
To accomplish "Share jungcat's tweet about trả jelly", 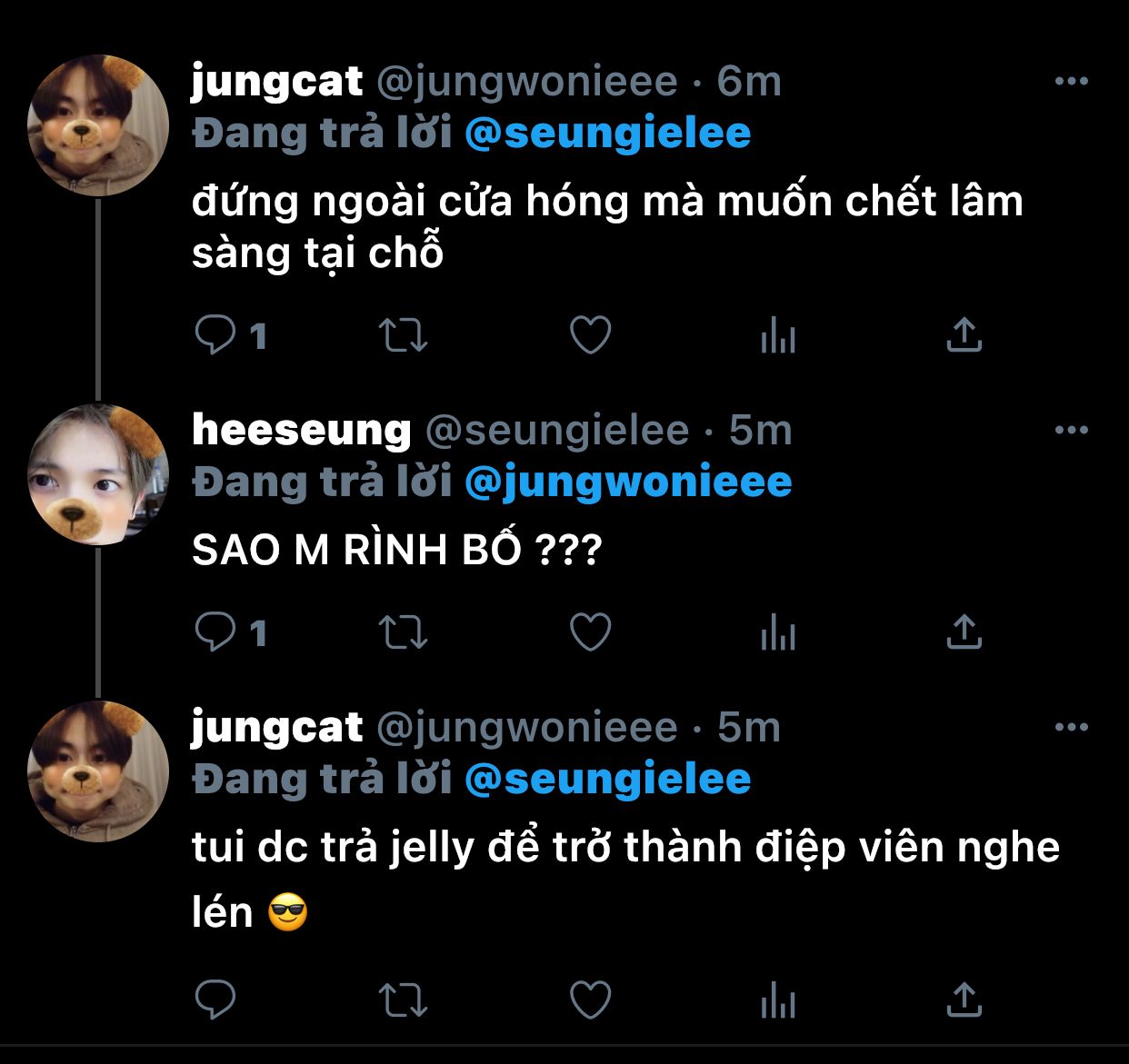I will point(964,1000).
